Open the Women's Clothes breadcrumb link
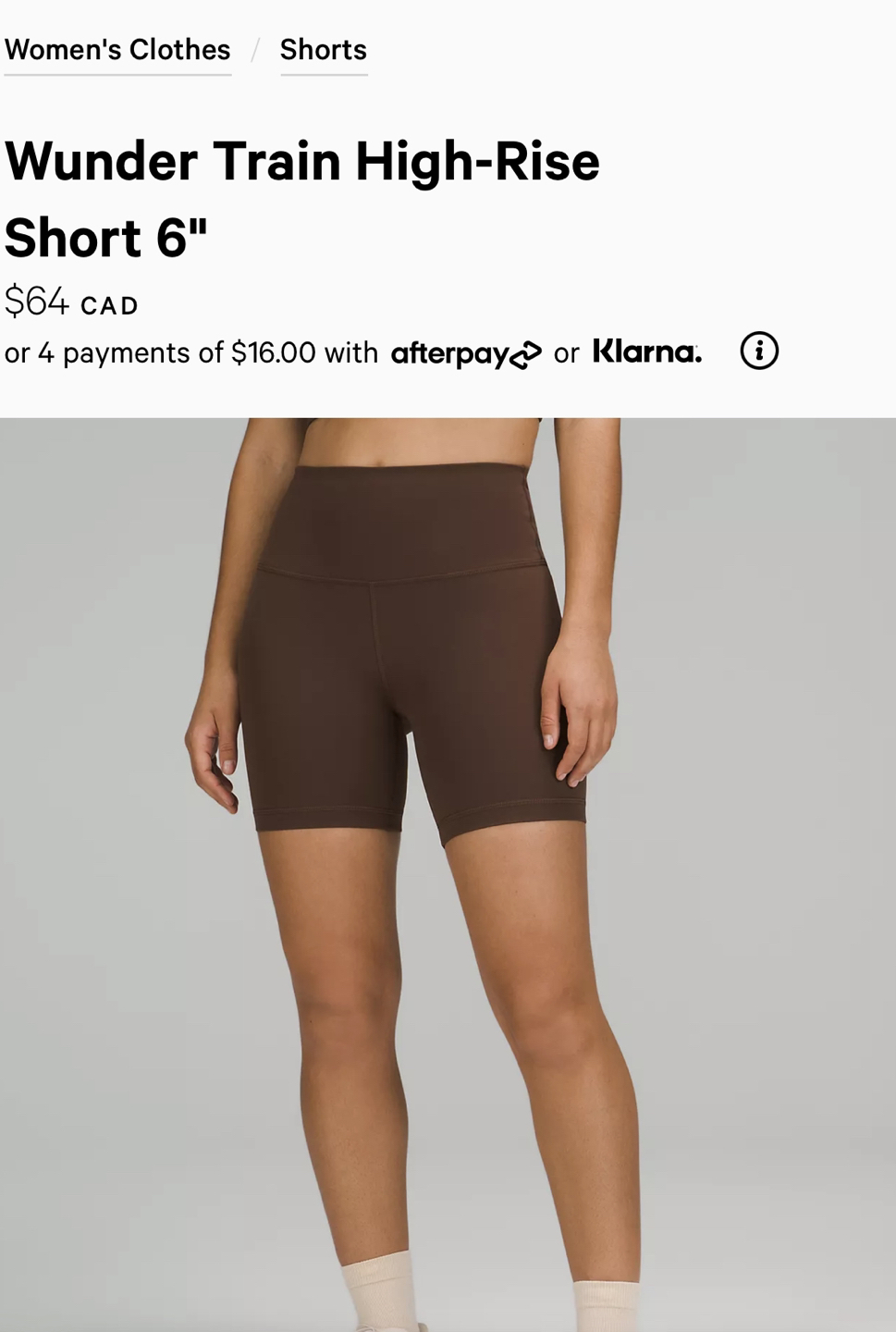The height and width of the screenshot is (1332, 896). 117,50
